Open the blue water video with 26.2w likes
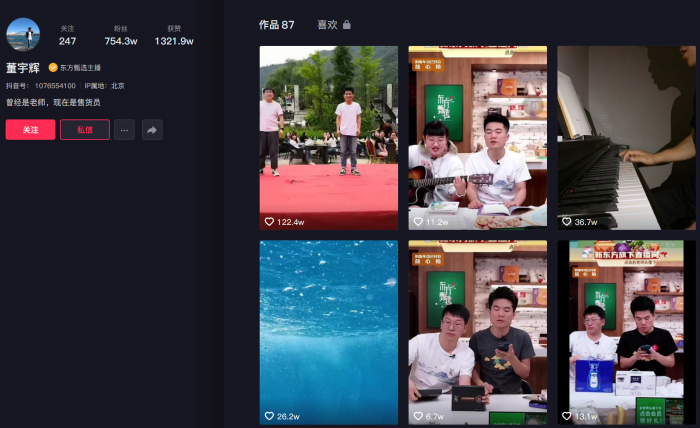This screenshot has height=428, width=700. [328, 330]
